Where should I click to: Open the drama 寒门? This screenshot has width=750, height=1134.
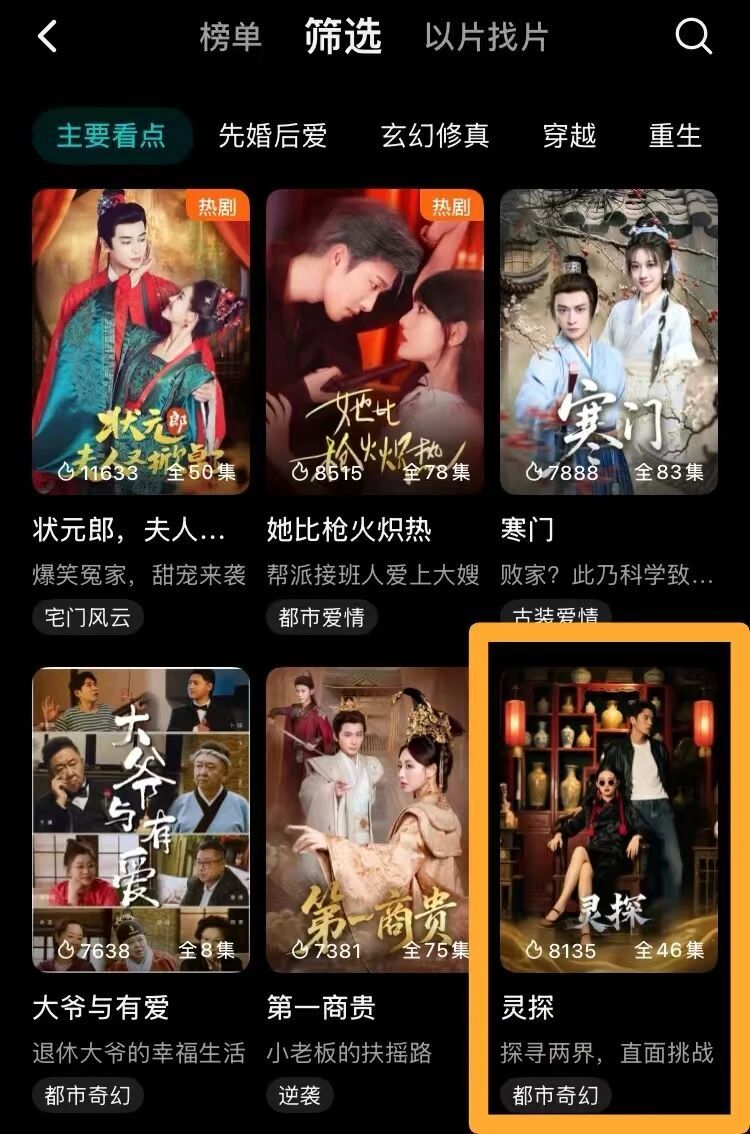click(x=609, y=342)
